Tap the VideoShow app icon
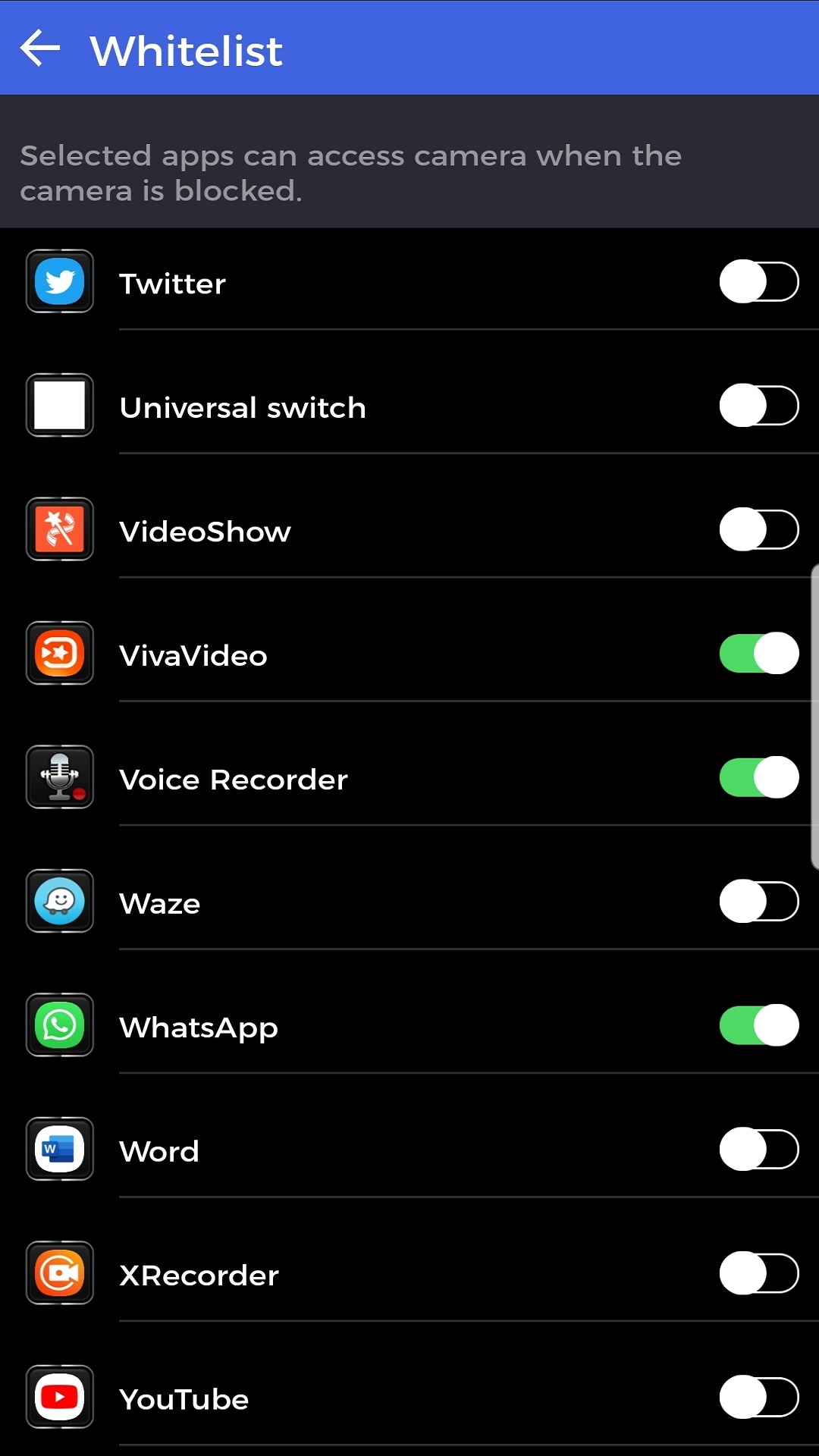 59,530
